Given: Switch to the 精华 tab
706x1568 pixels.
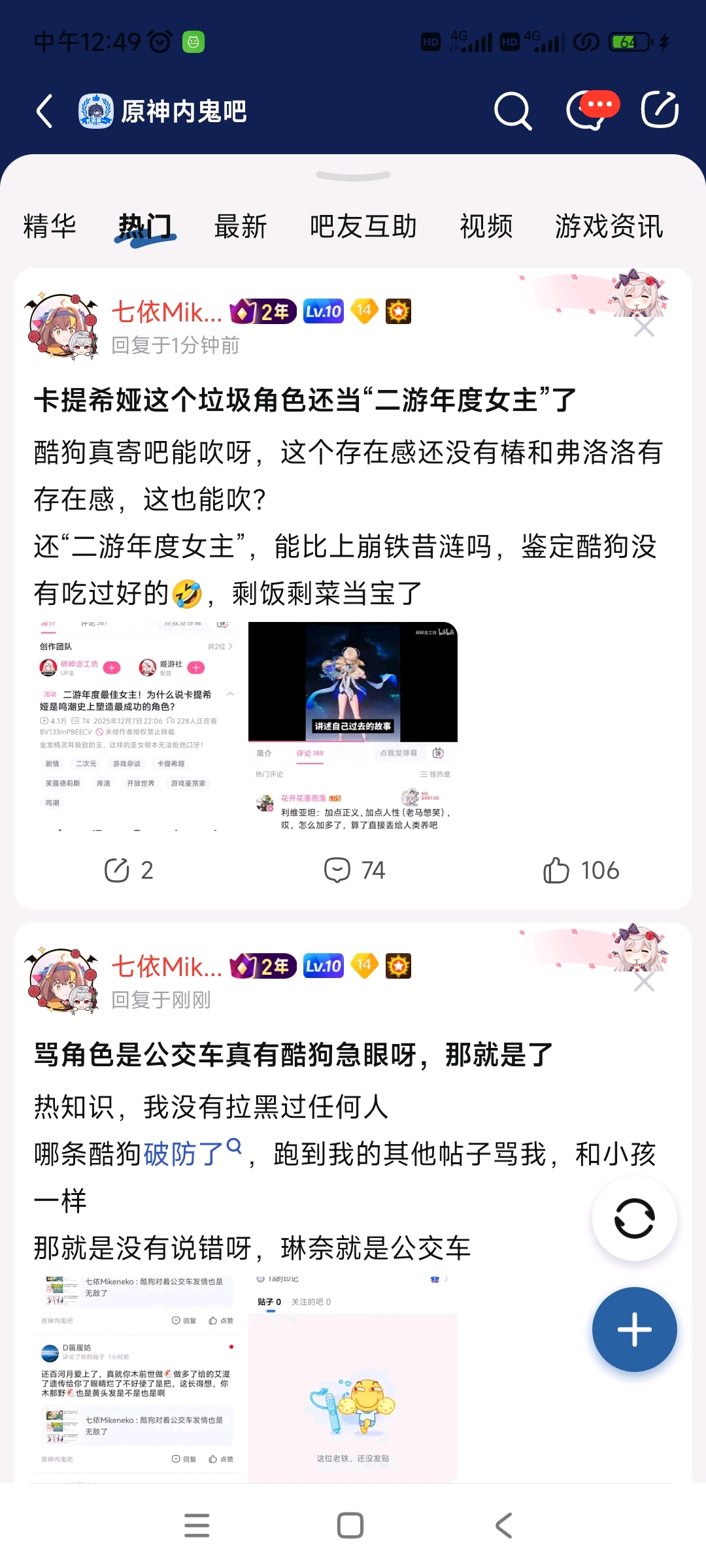Looking at the screenshot, I should (50, 227).
